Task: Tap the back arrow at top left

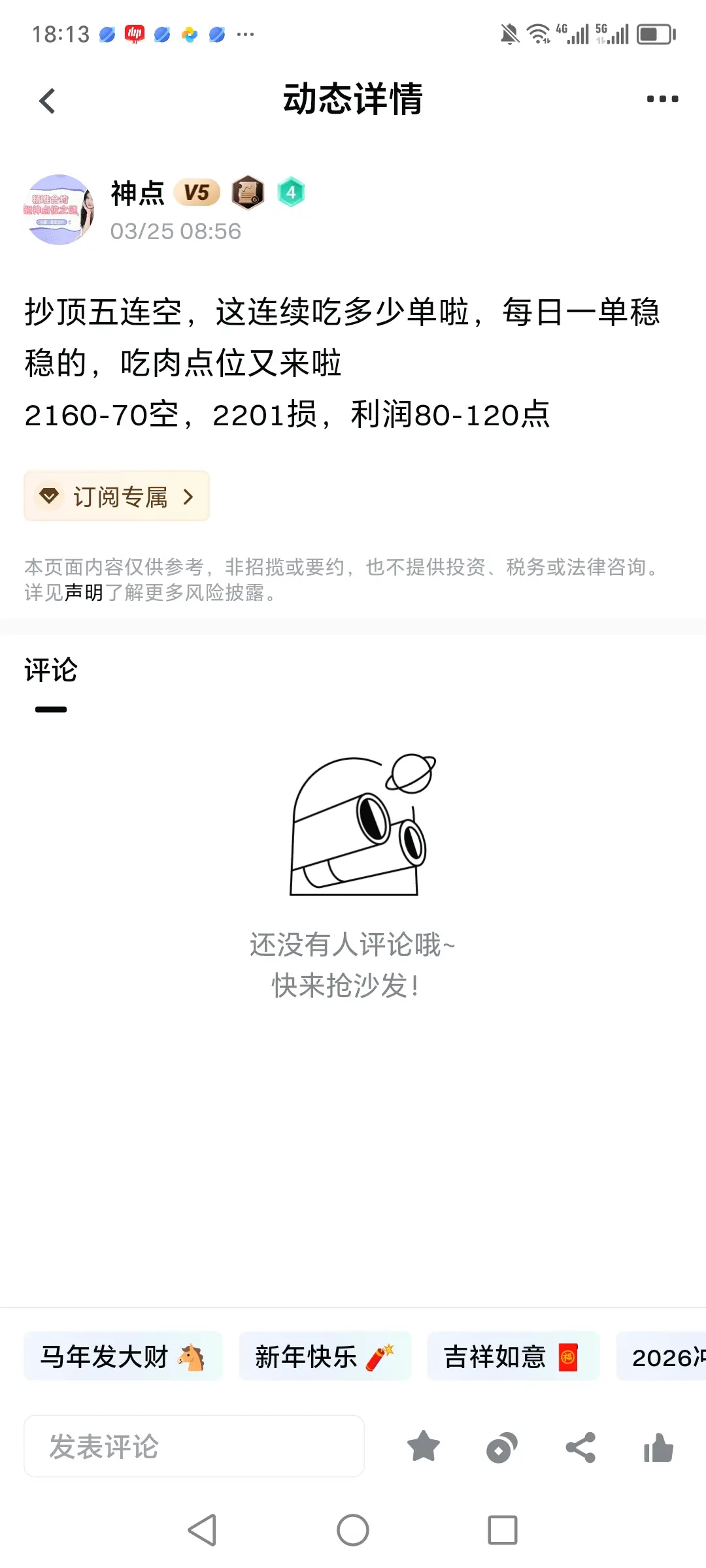Action: (46, 99)
